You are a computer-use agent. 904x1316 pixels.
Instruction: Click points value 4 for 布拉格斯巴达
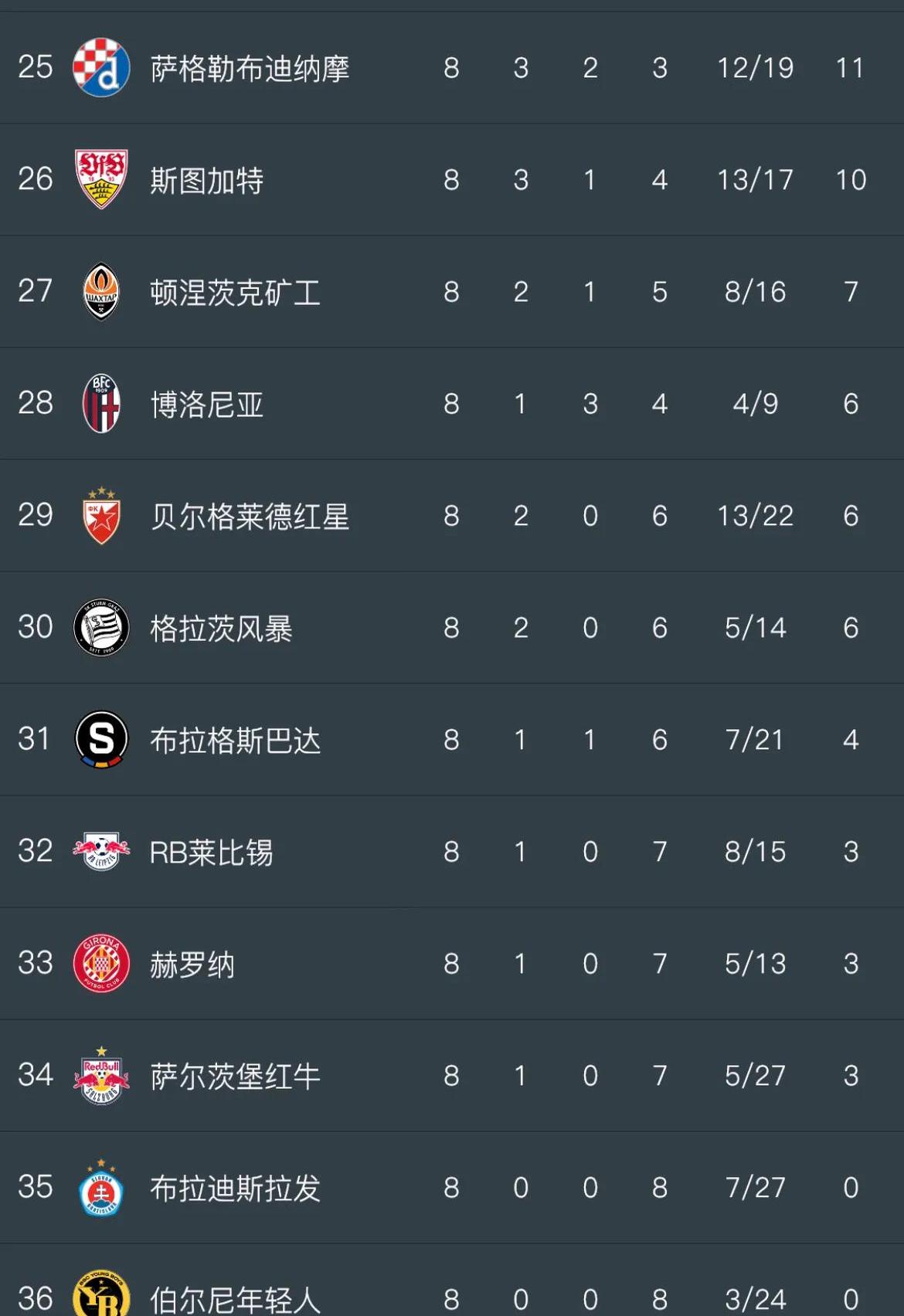coord(850,739)
